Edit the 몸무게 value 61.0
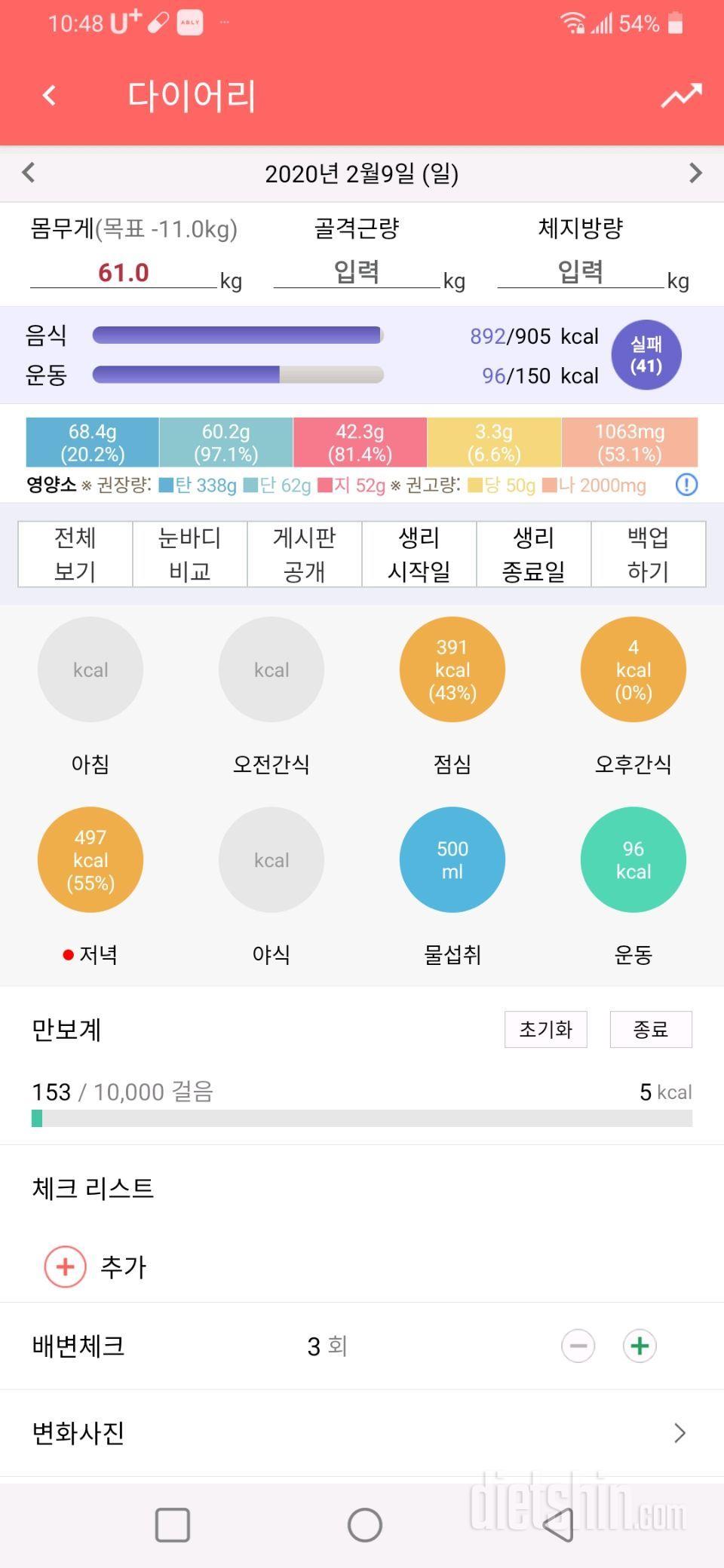Image resolution: width=724 pixels, height=1568 pixels. tap(124, 272)
